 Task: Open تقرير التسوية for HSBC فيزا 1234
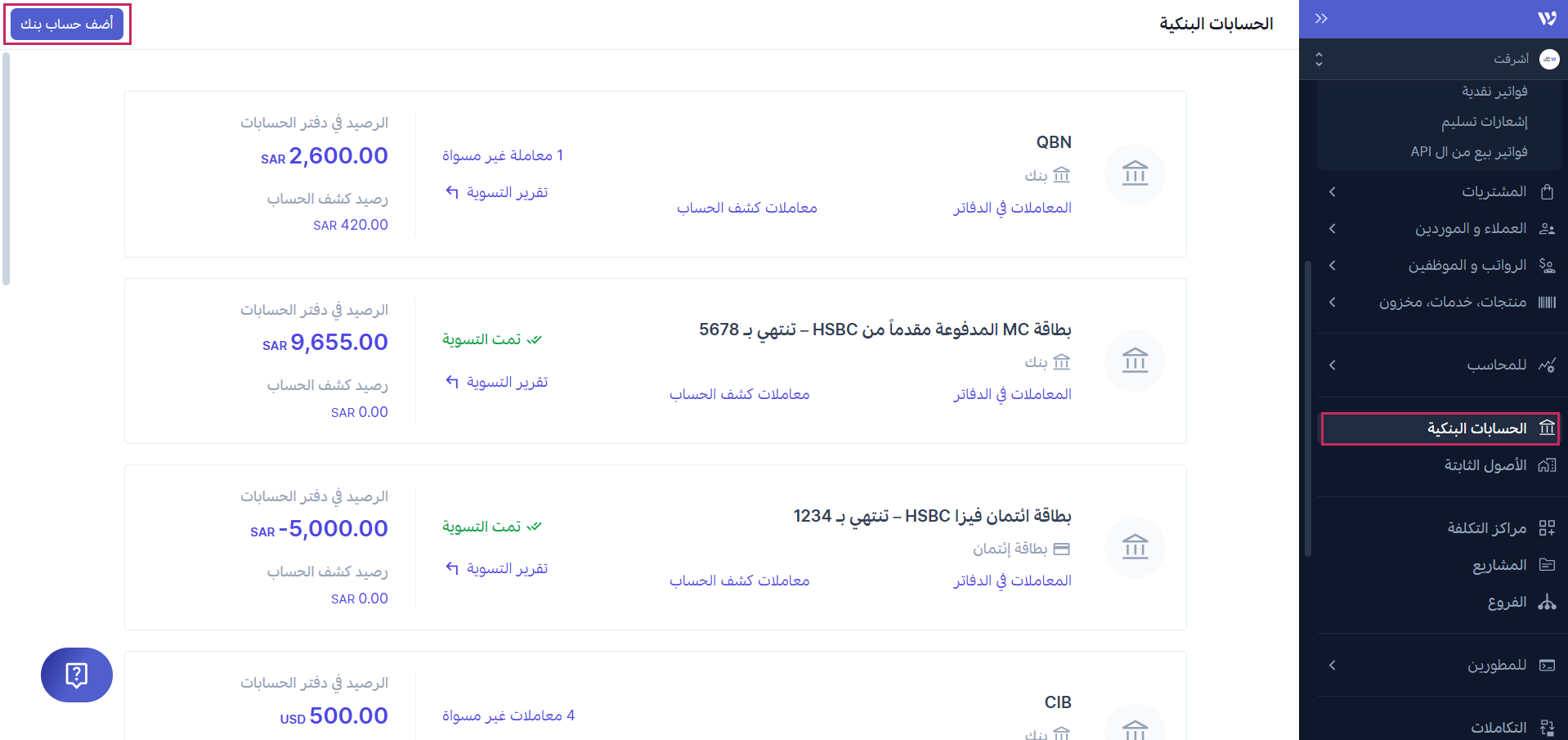pyautogui.click(x=497, y=568)
